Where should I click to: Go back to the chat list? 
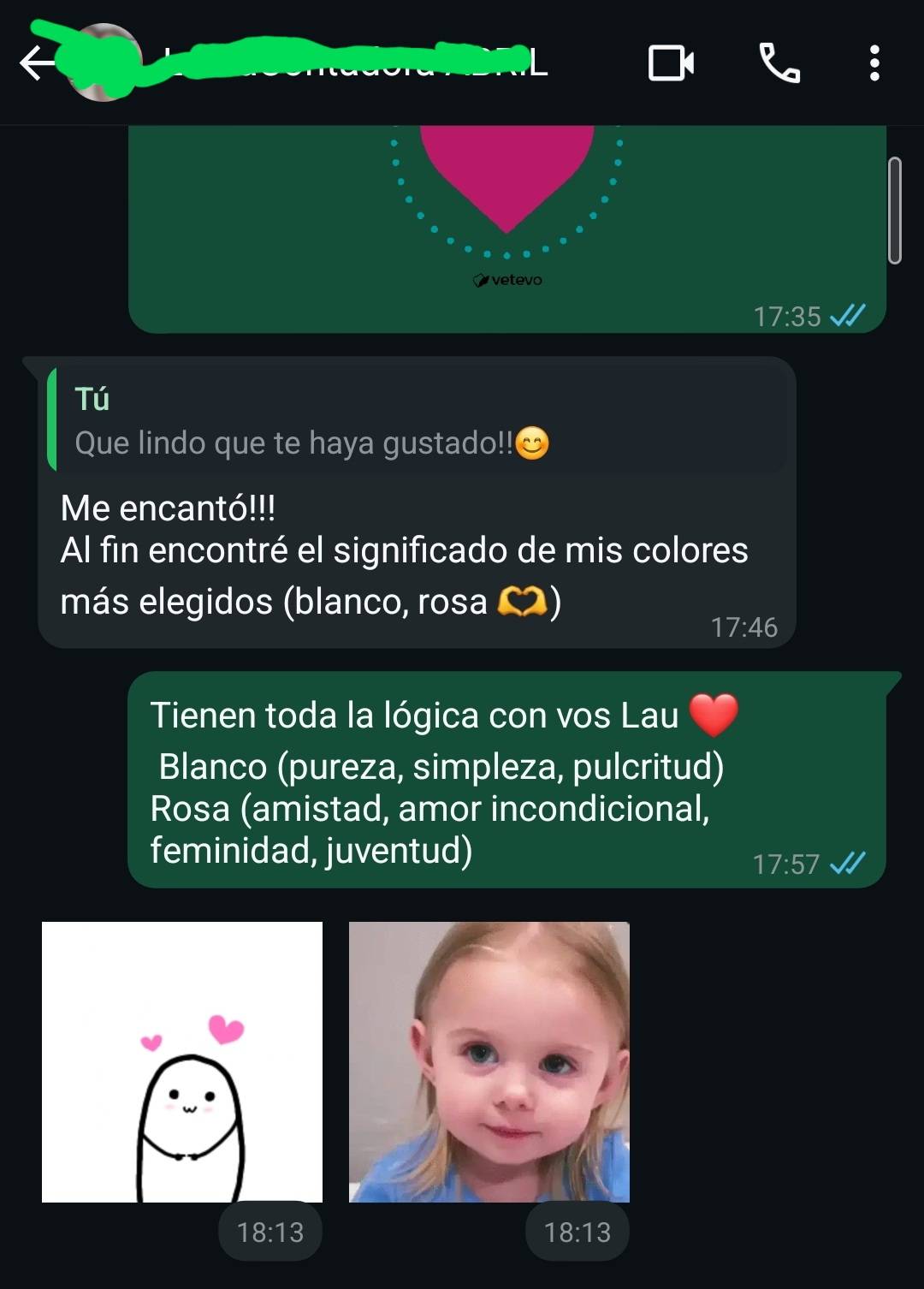[x=36, y=63]
